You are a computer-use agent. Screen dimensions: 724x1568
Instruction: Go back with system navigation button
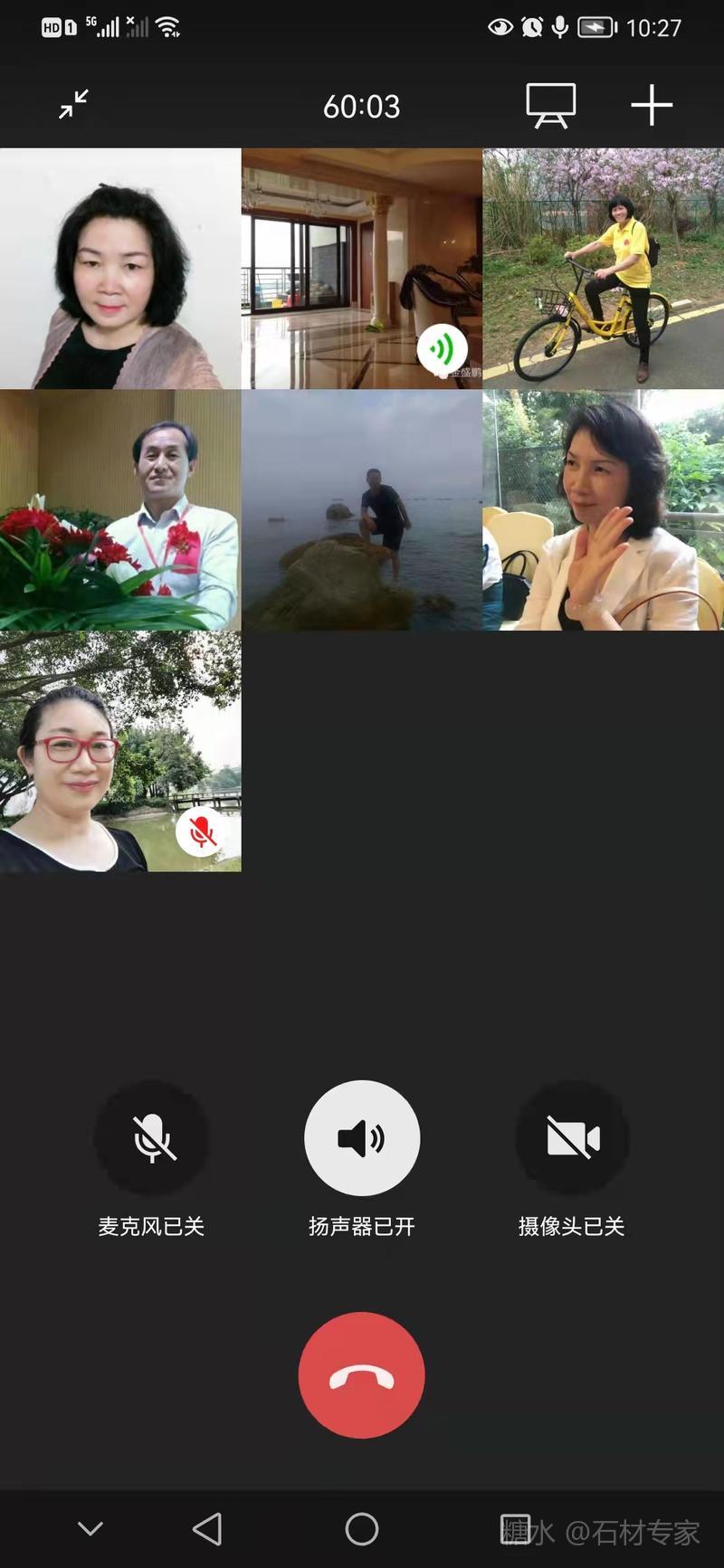tap(207, 1529)
